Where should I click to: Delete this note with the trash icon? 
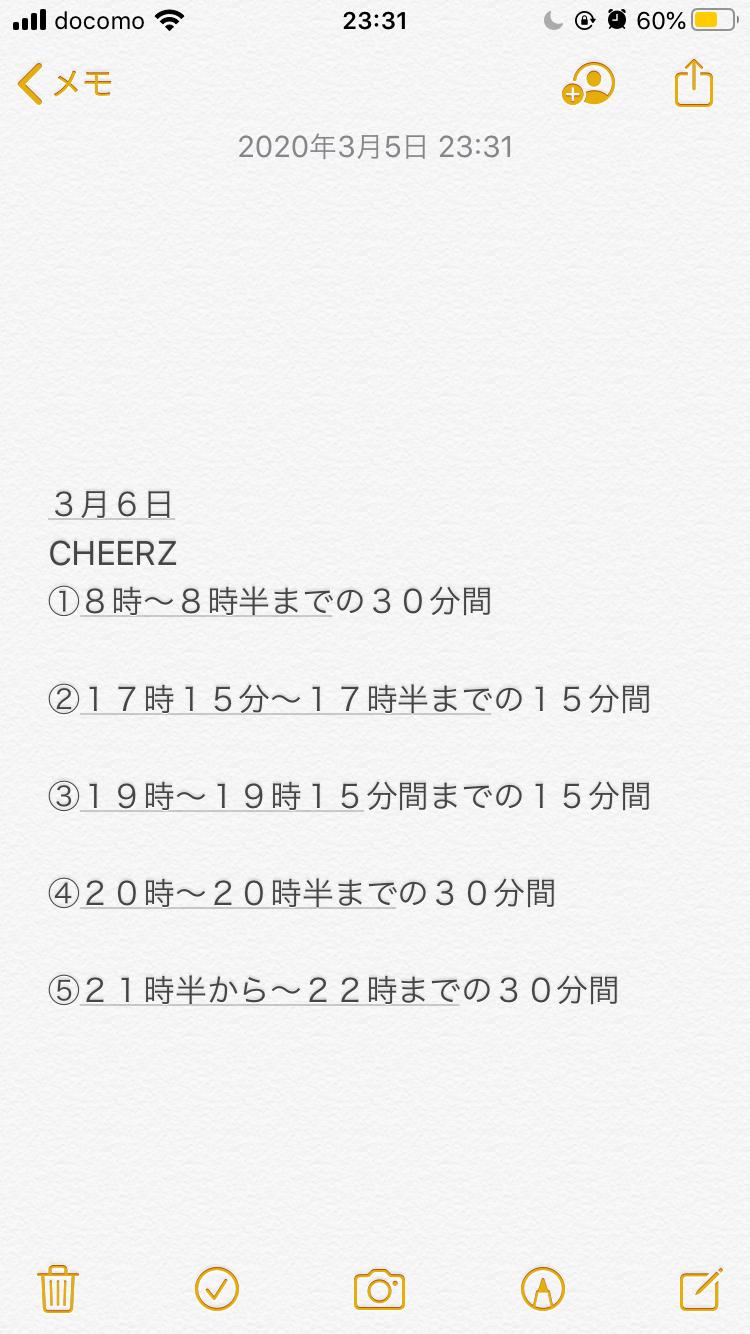(58, 1288)
